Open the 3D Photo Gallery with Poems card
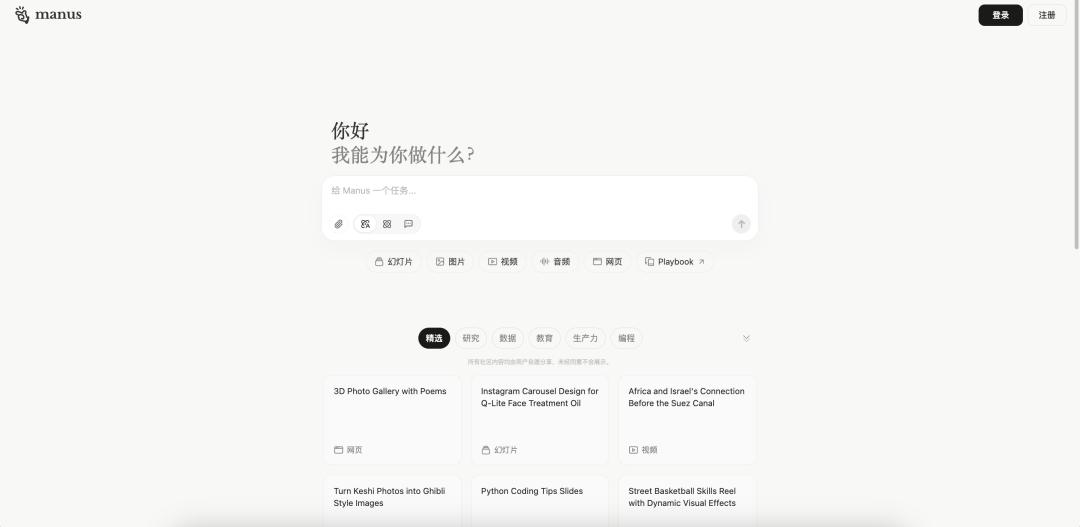Screen dimensions: 1080x527 pyautogui.click(x=391, y=419)
